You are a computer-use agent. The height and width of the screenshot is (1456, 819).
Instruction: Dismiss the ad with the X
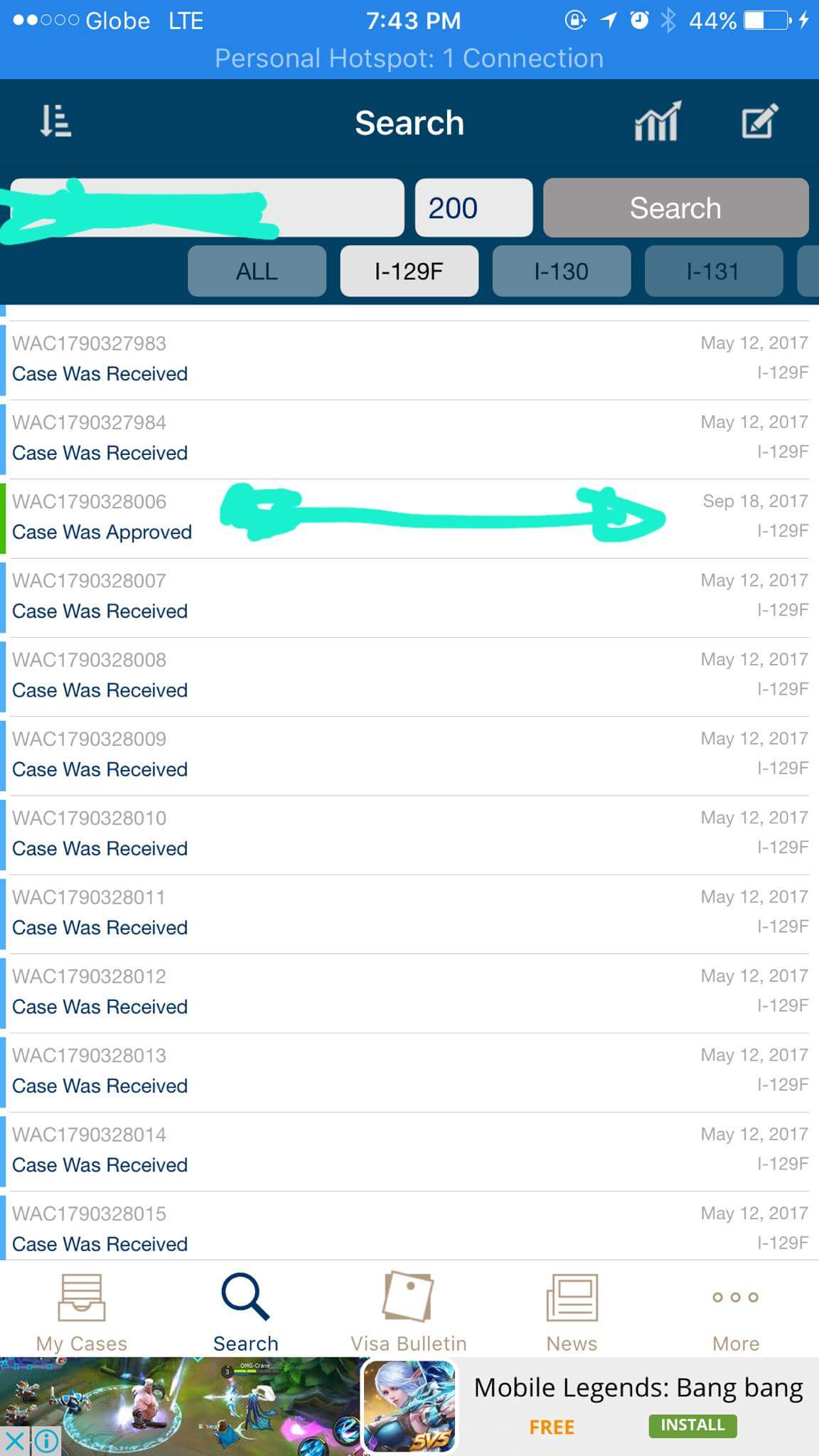coord(14,1441)
